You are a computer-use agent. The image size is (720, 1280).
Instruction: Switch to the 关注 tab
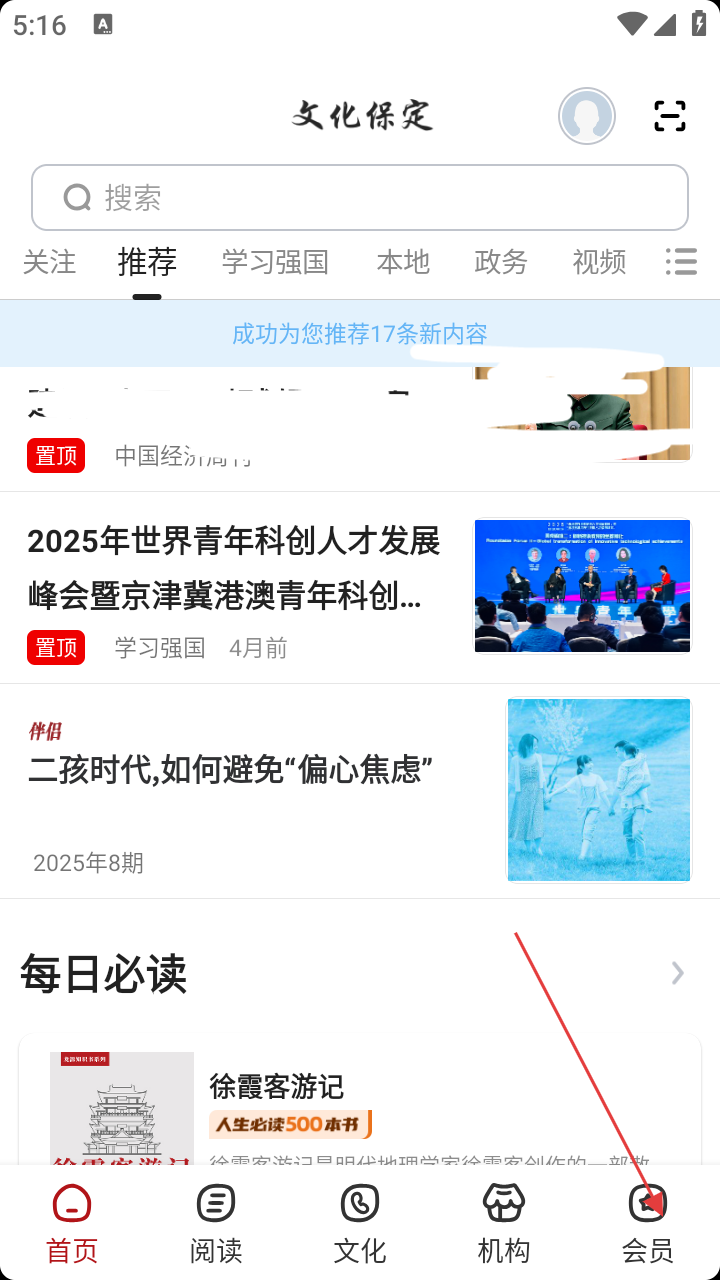tap(49, 262)
